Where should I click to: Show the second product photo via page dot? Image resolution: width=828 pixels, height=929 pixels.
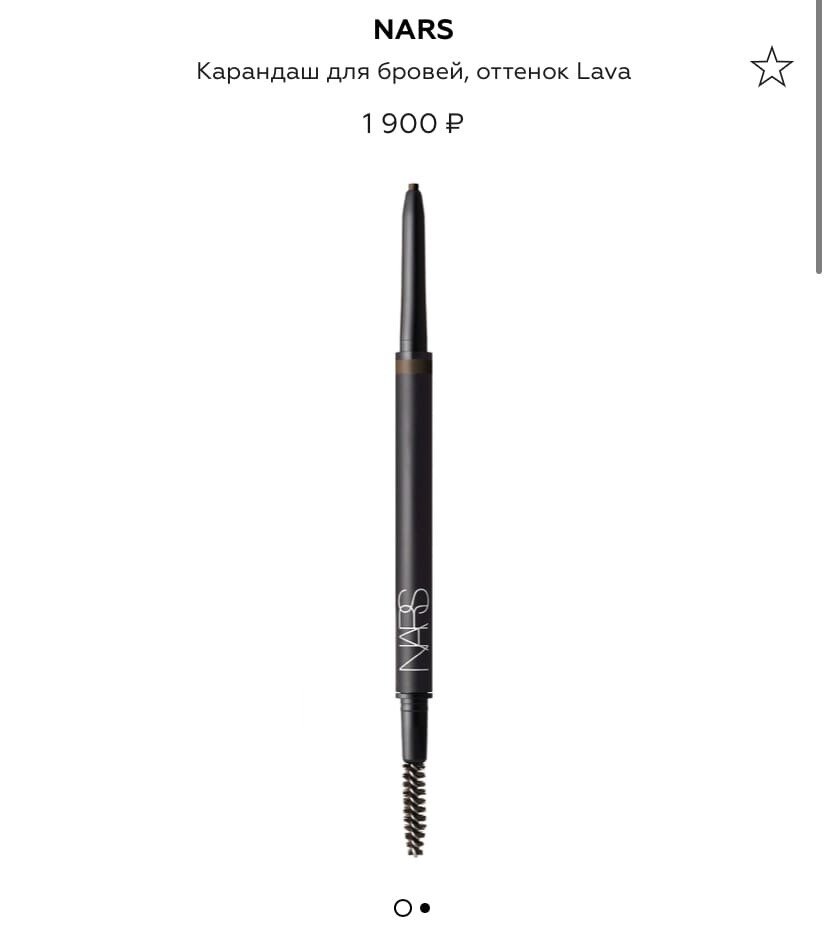point(425,908)
